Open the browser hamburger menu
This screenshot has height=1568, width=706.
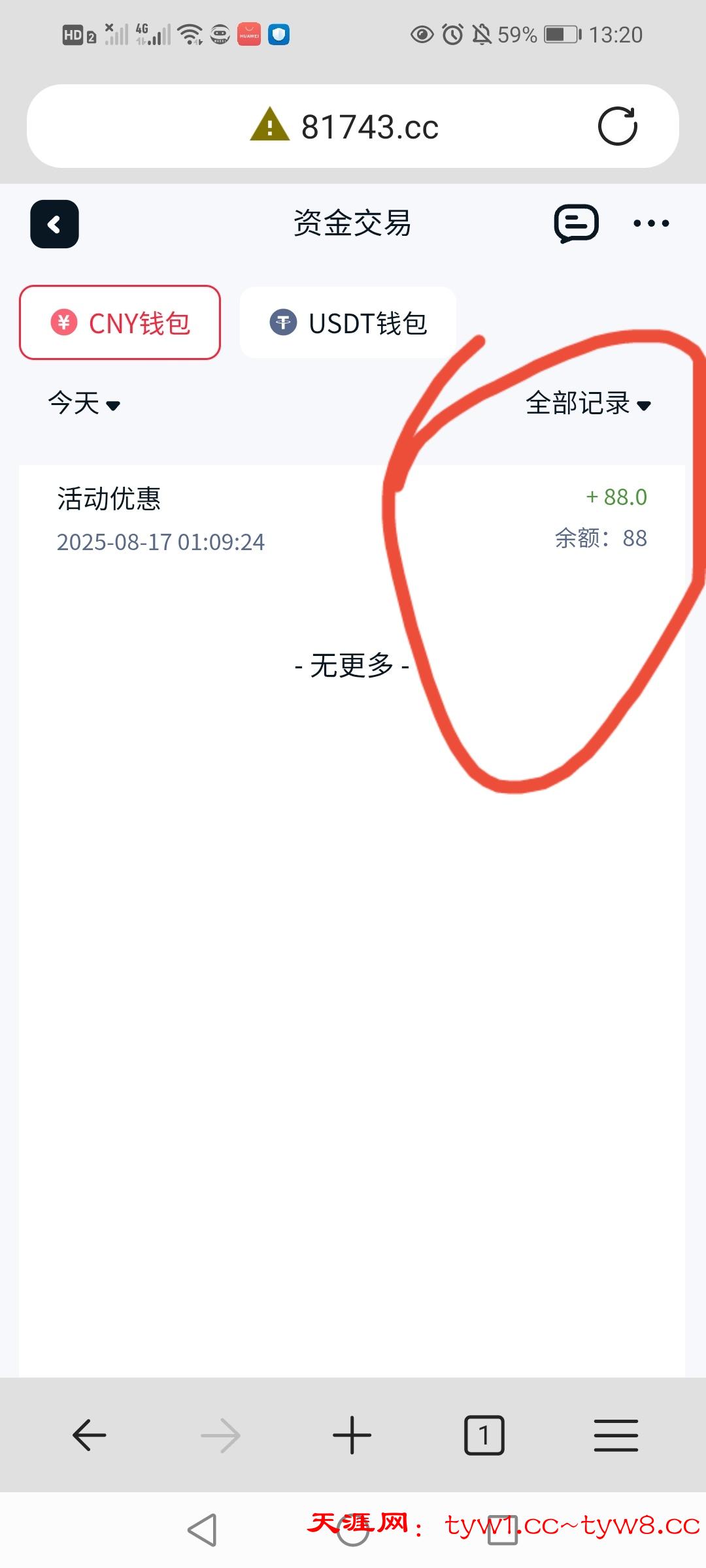coord(616,1435)
